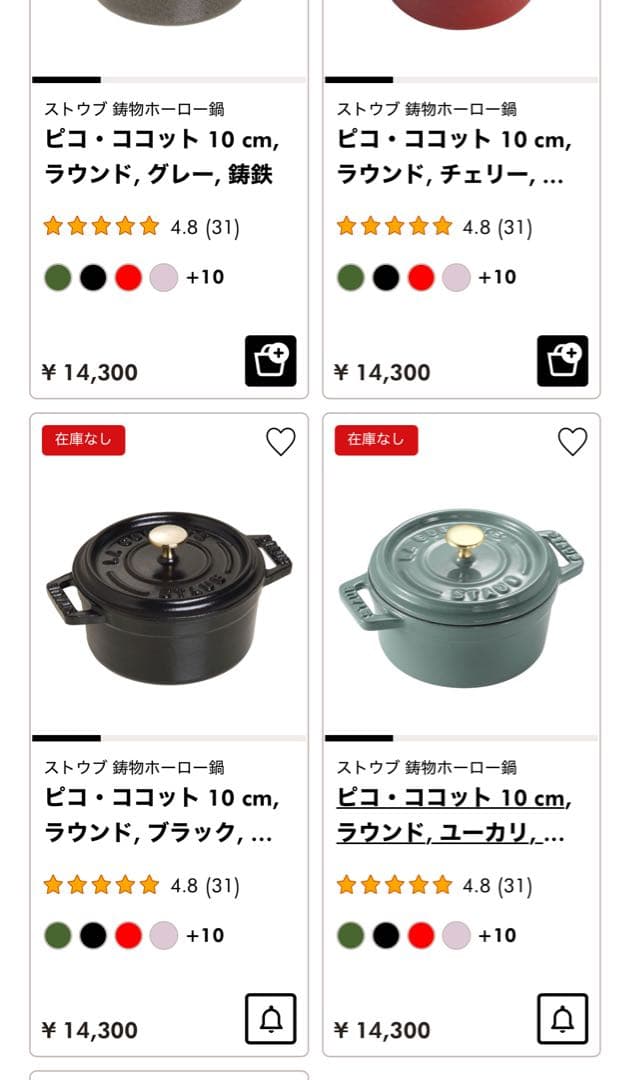Select black swatch on the cherry cocotte card

(386, 278)
